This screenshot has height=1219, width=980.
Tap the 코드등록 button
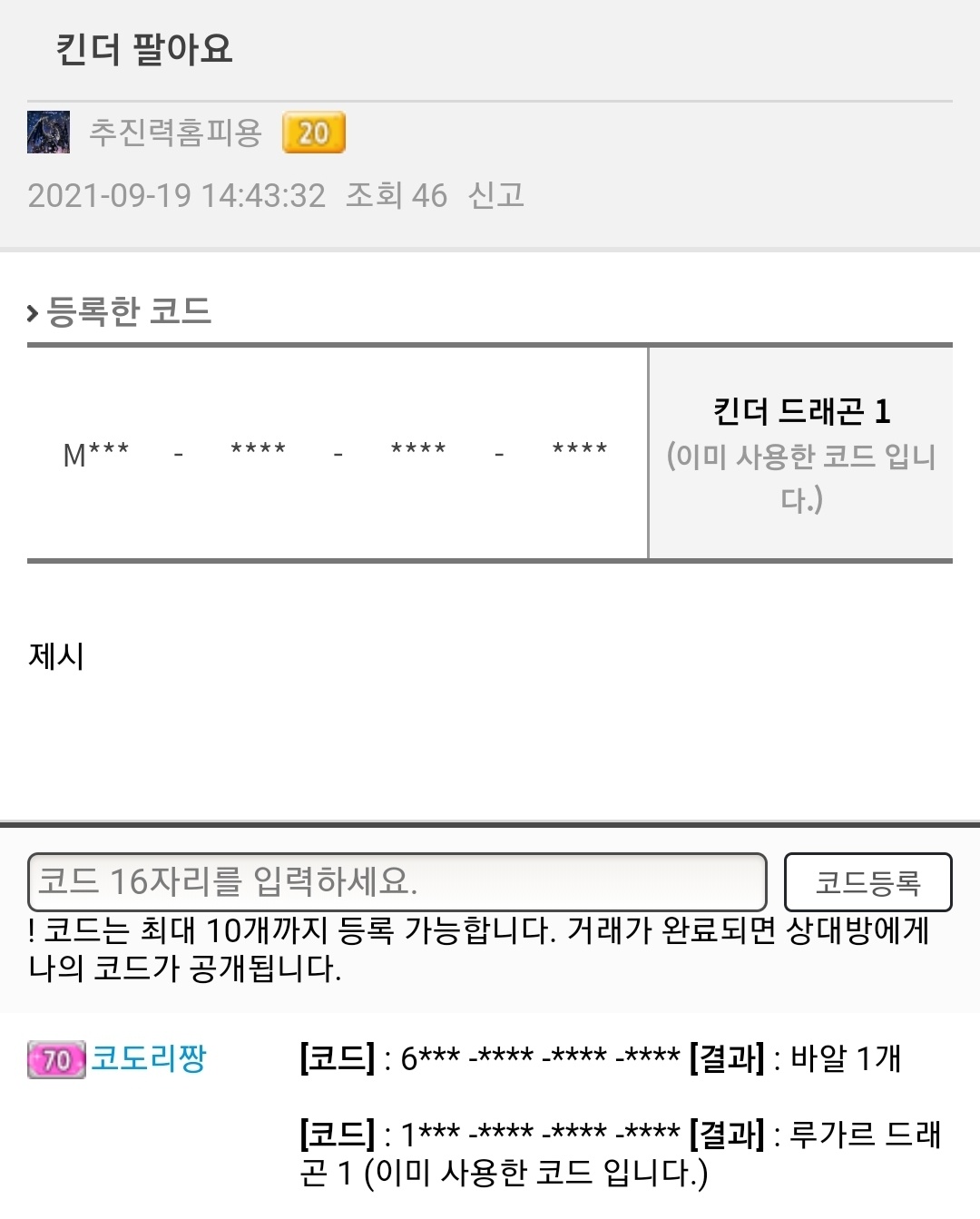(867, 881)
